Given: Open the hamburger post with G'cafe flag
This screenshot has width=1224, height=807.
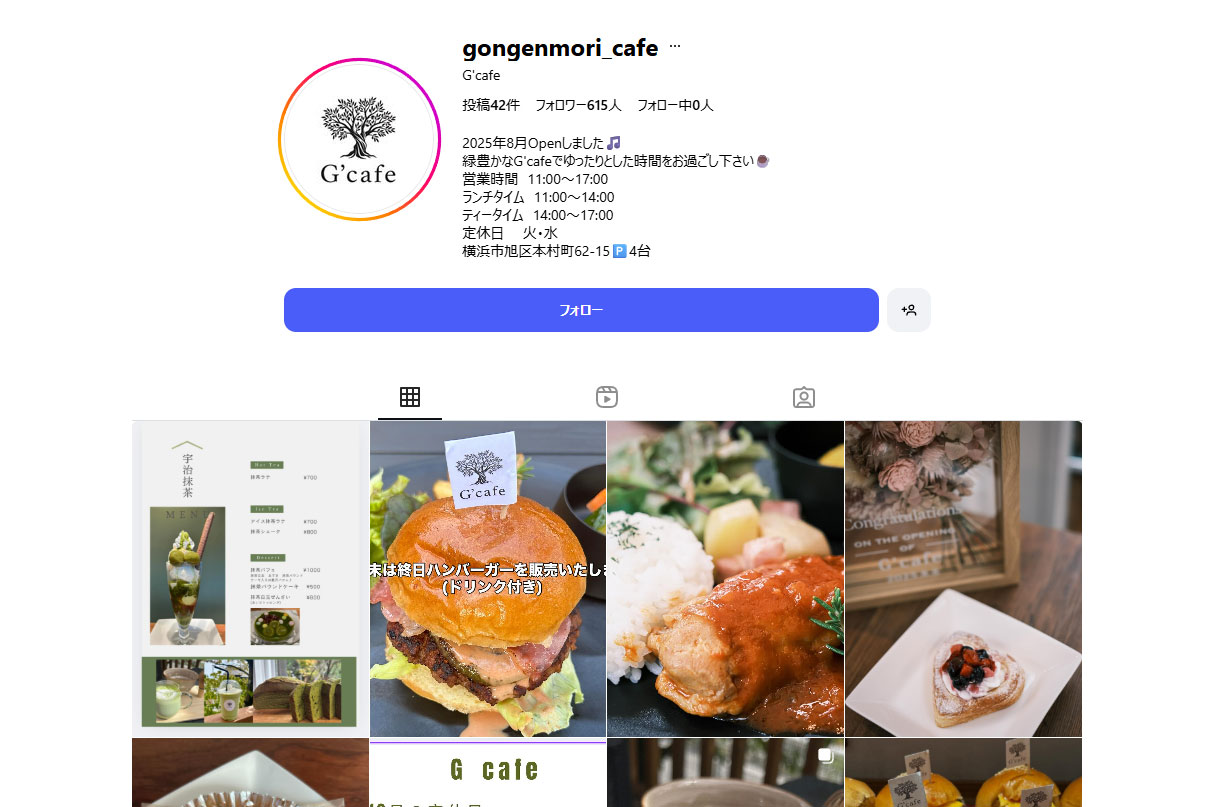Looking at the screenshot, I should 488,578.
